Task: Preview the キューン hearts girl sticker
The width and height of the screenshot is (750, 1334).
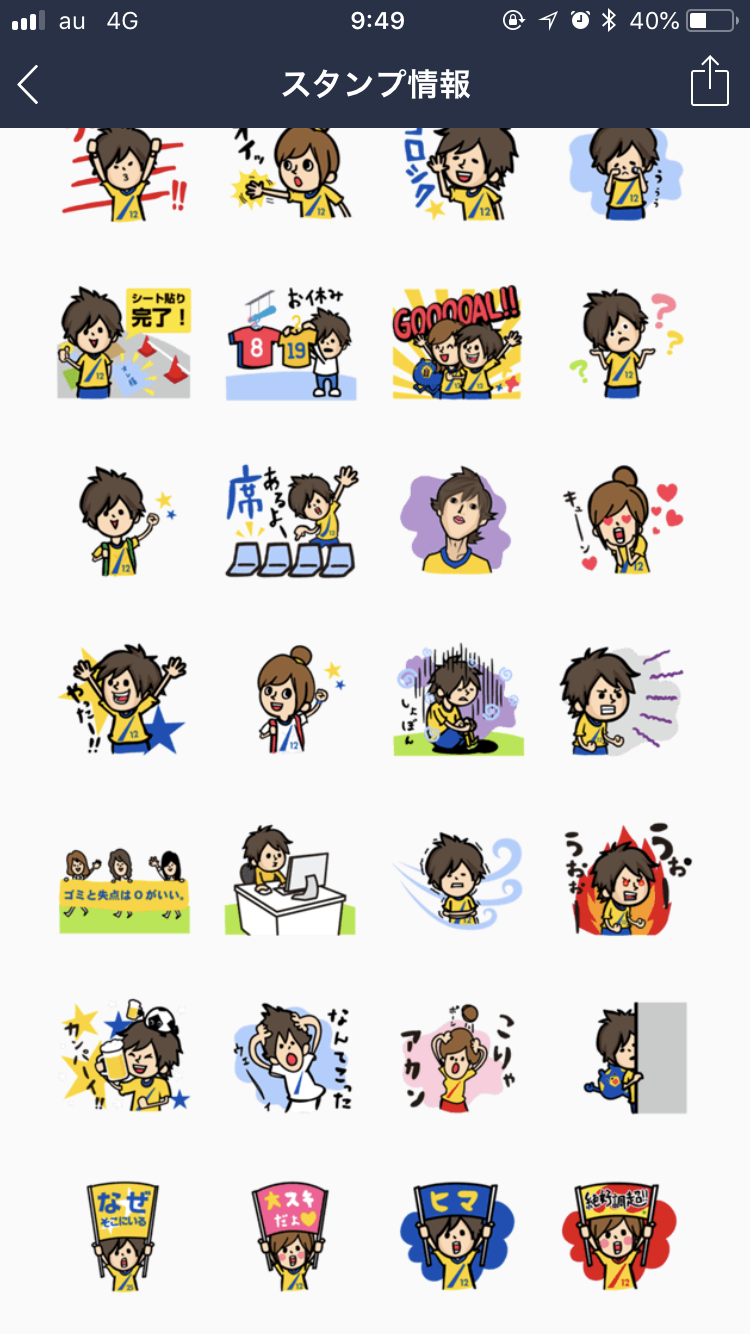Action: 626,521
